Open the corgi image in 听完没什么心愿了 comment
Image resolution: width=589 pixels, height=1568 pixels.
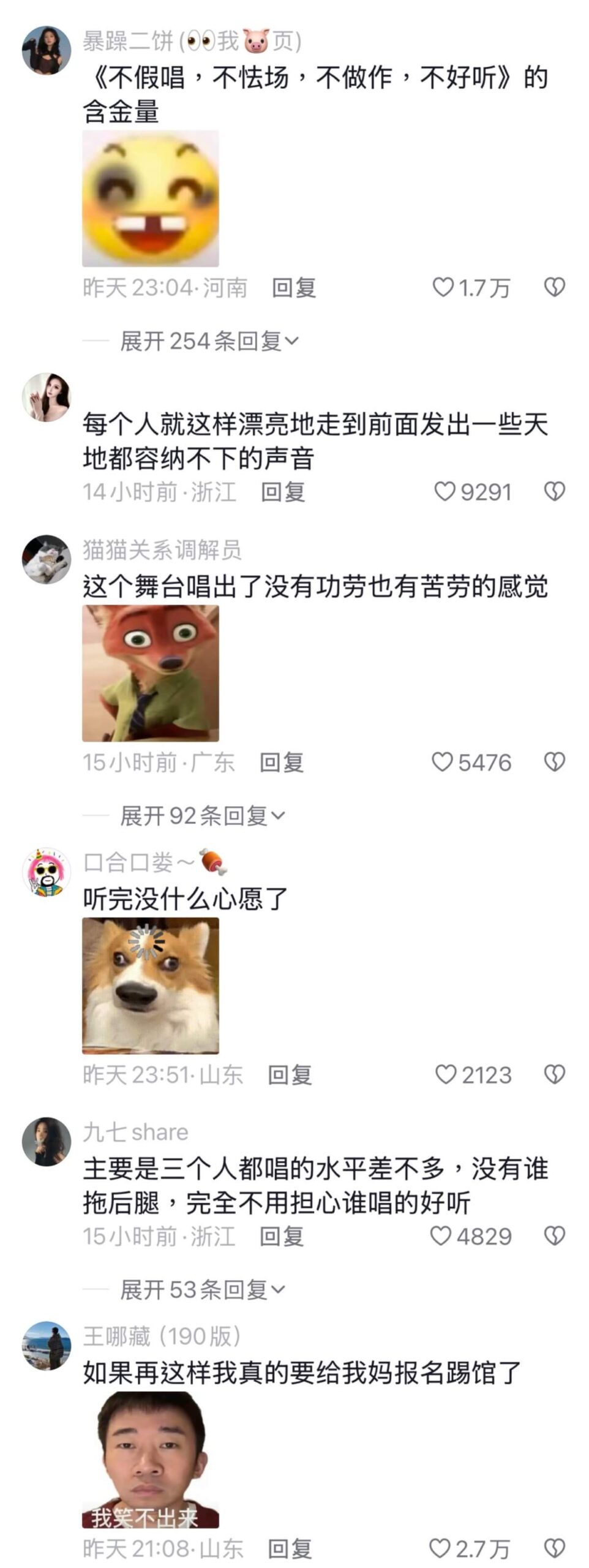[x=151, y=986]
